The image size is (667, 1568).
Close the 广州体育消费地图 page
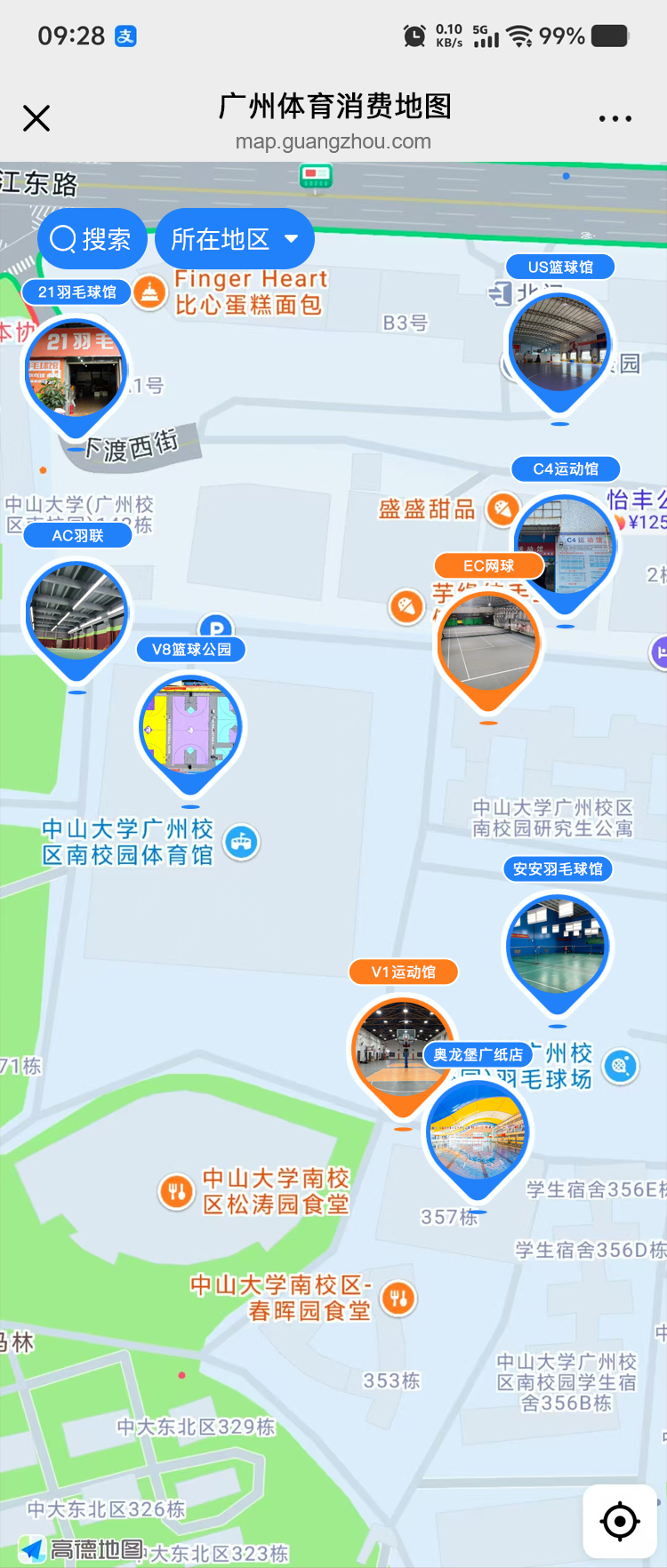[x=36, y=118]
